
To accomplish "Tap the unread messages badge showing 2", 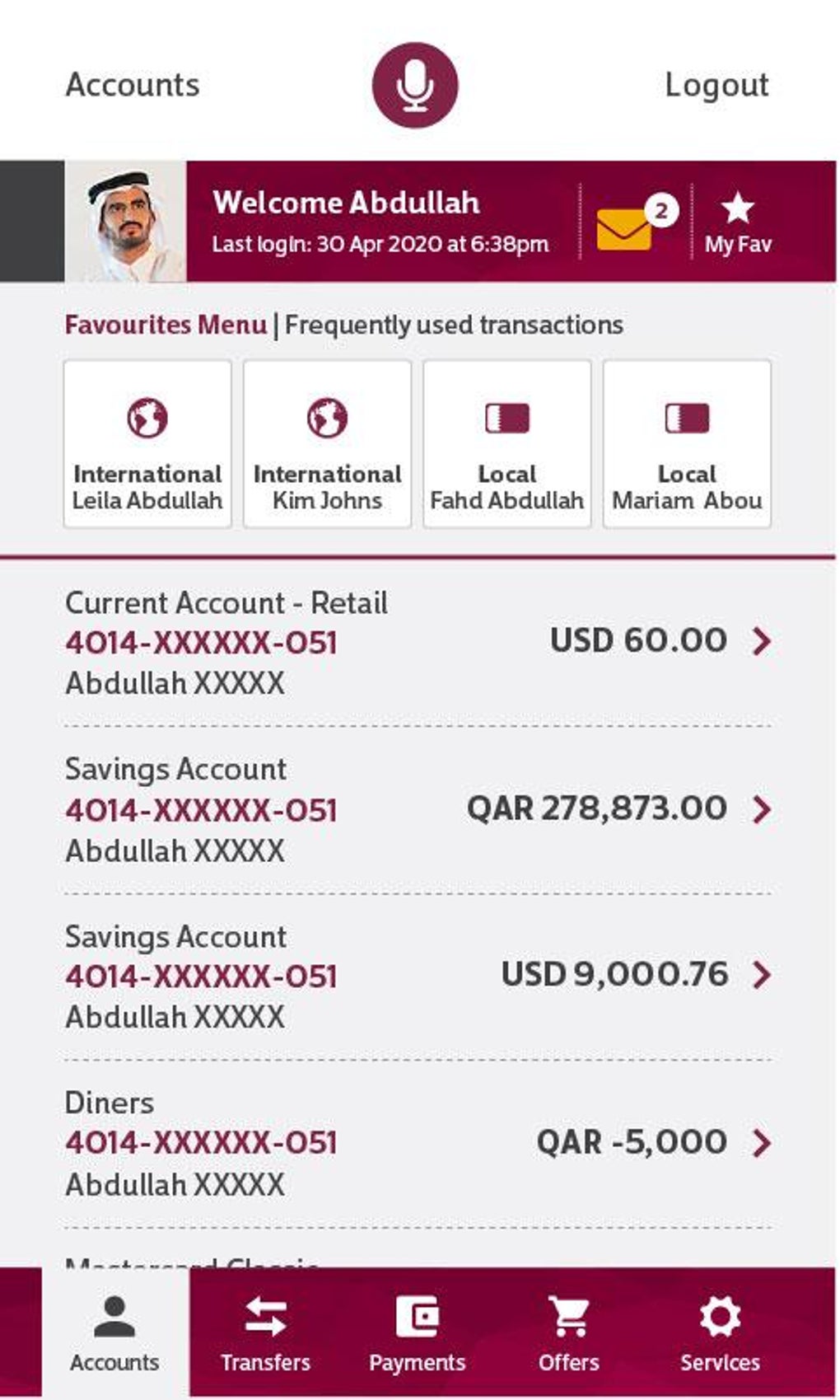I will 661,208.
